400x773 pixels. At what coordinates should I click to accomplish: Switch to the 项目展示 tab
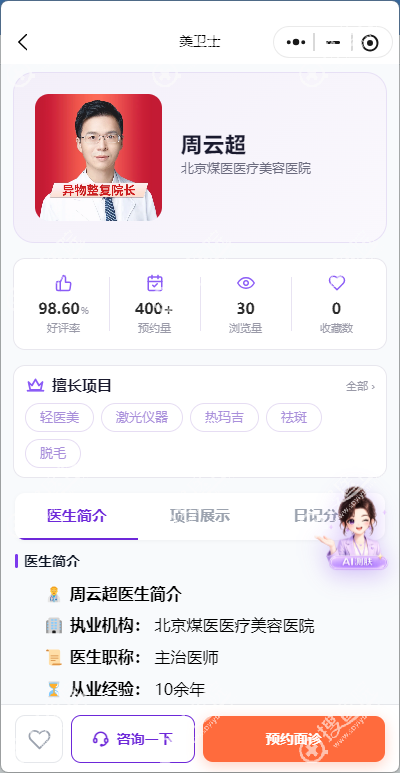200,516
